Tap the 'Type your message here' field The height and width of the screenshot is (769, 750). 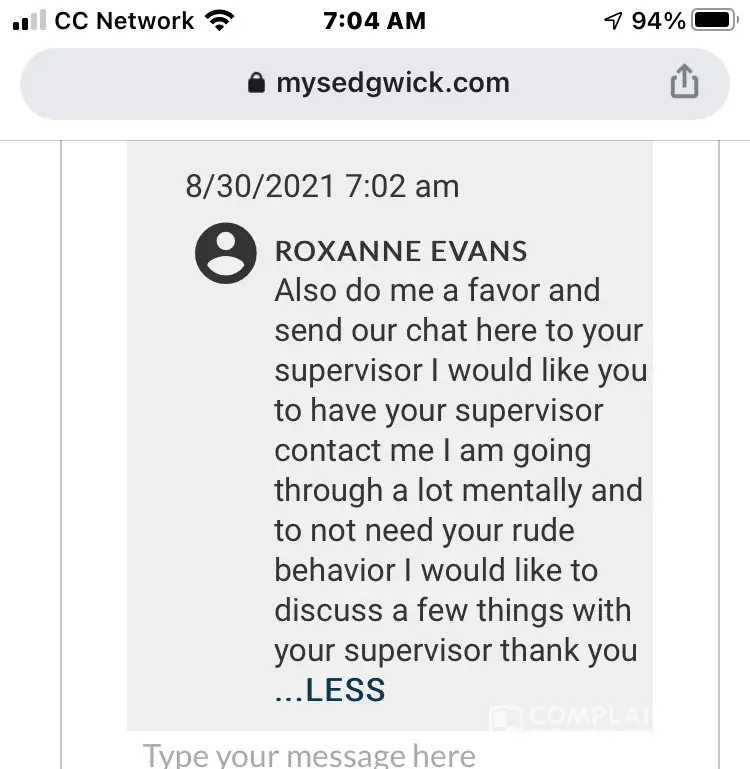point(310,755)
